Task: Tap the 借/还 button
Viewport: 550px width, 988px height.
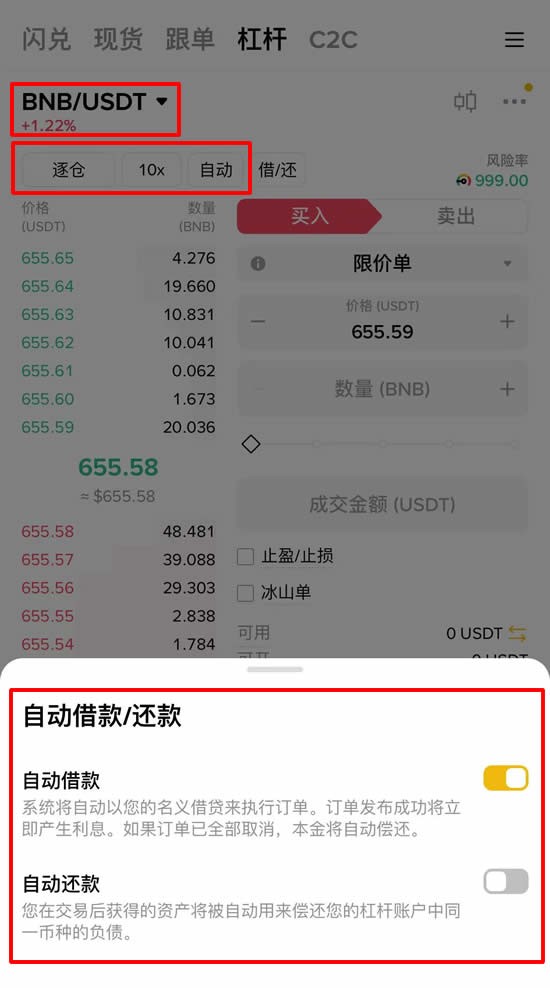Action: (x=277, y=169)
